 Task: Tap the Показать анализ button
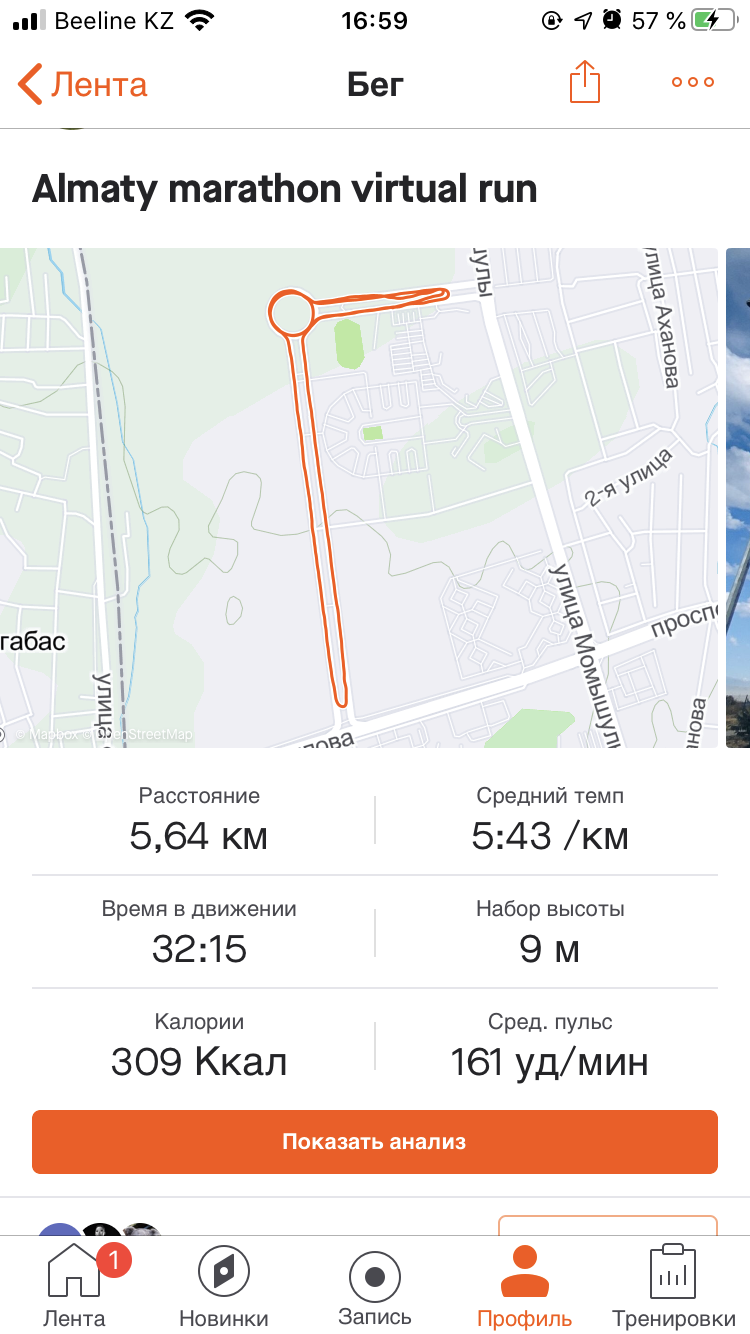[374, 1141]
